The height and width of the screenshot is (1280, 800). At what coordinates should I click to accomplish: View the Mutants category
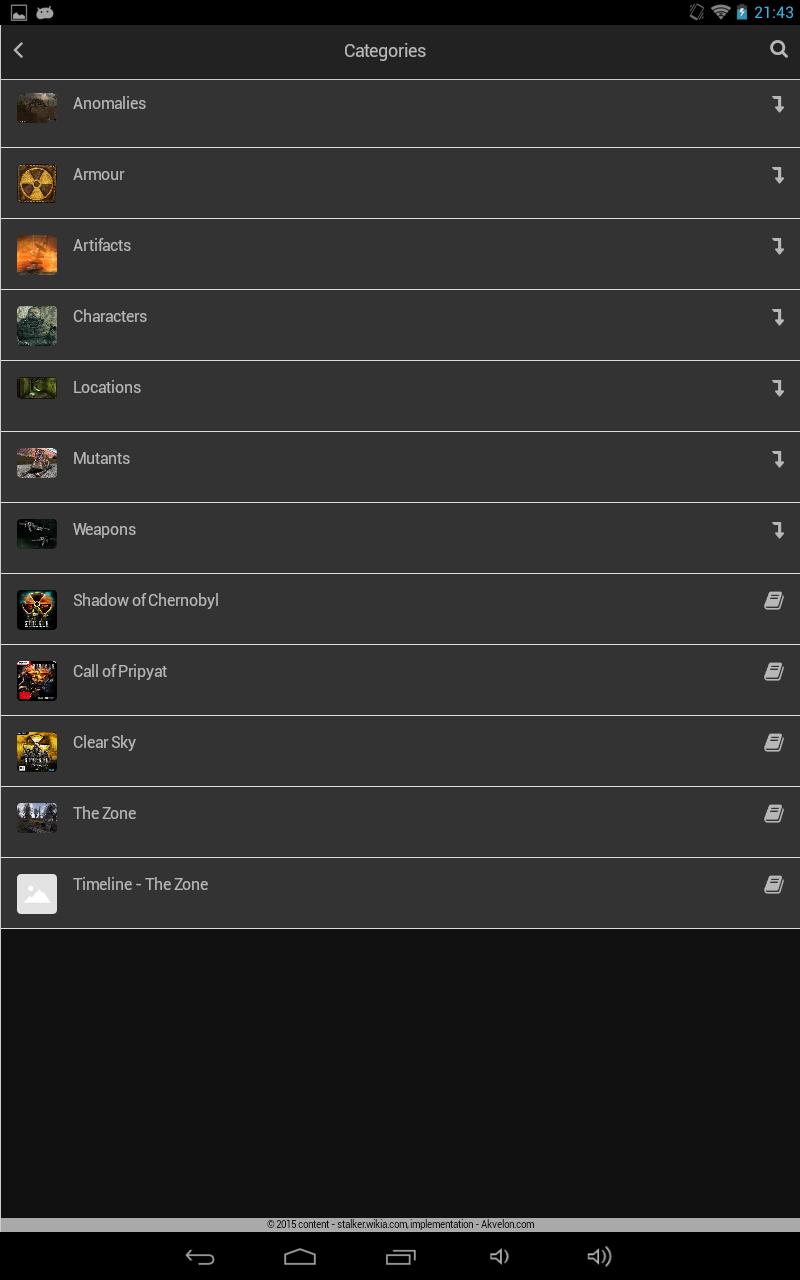point(400,468)
